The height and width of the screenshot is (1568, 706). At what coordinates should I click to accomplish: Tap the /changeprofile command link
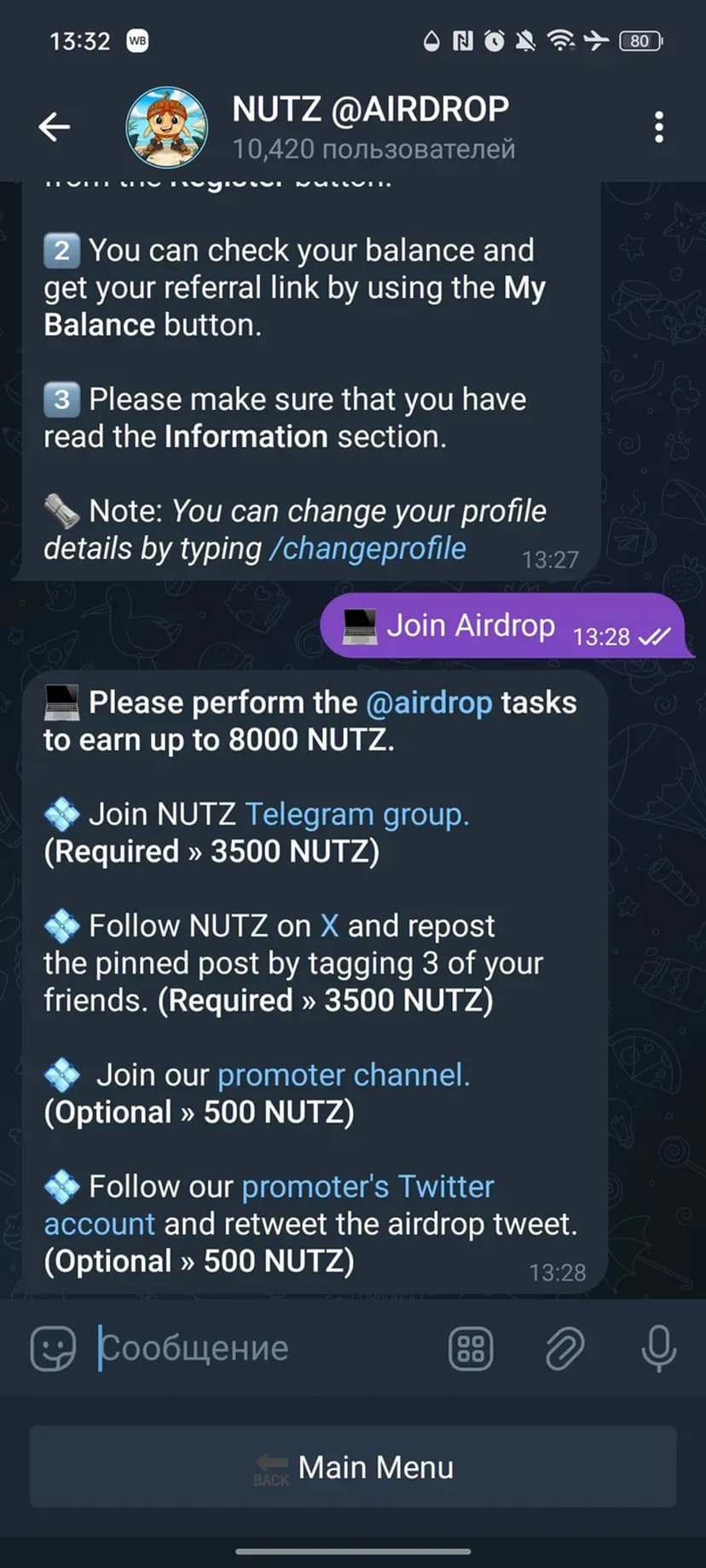368,549
